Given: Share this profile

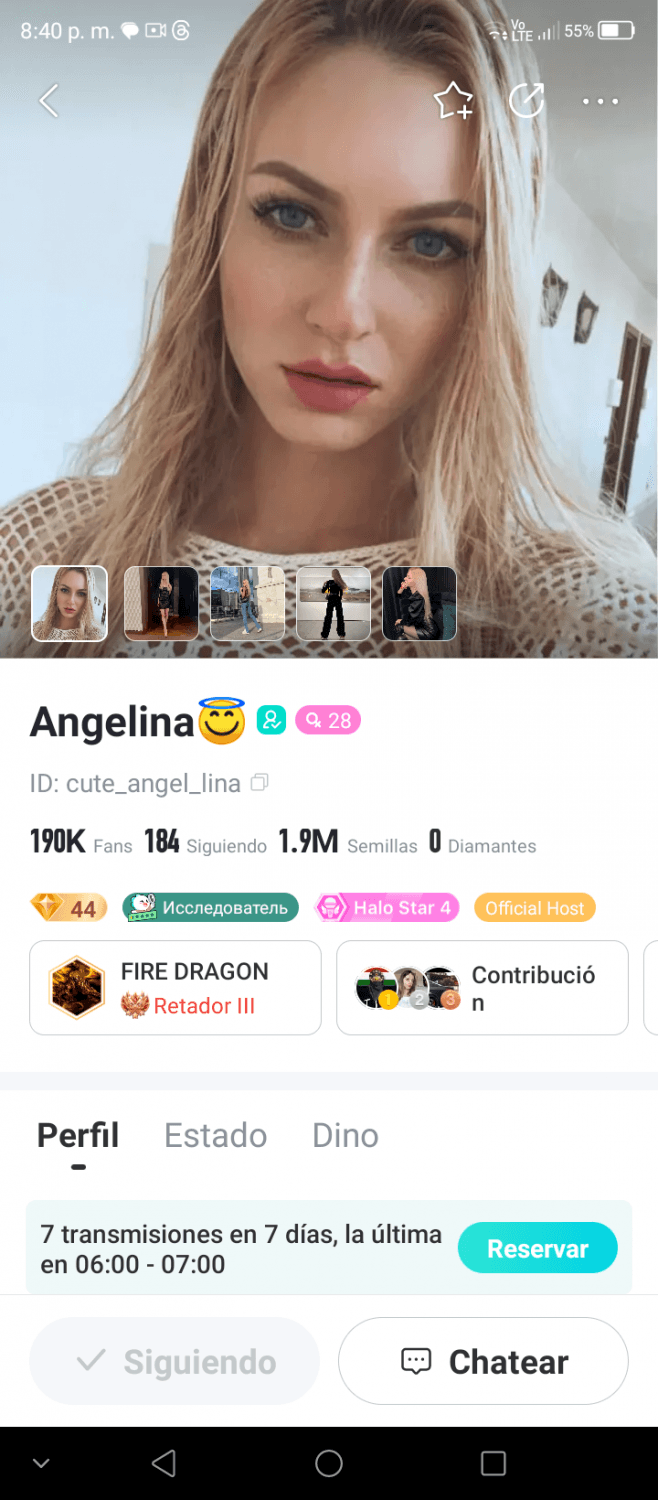Looking at the screenshot, I should tap(526, 101).
